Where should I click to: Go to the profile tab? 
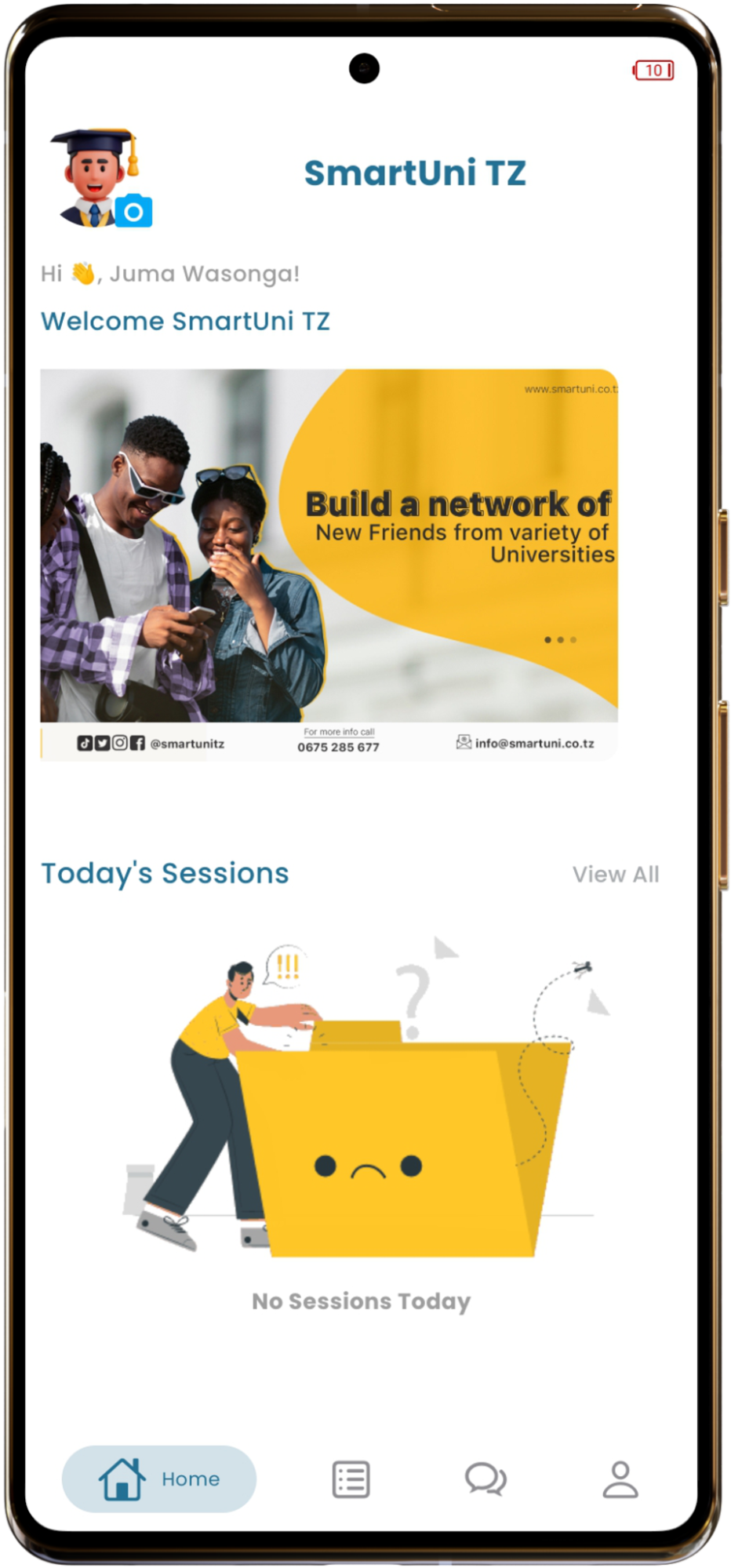pyautogui.click(x=620, y=1479)
